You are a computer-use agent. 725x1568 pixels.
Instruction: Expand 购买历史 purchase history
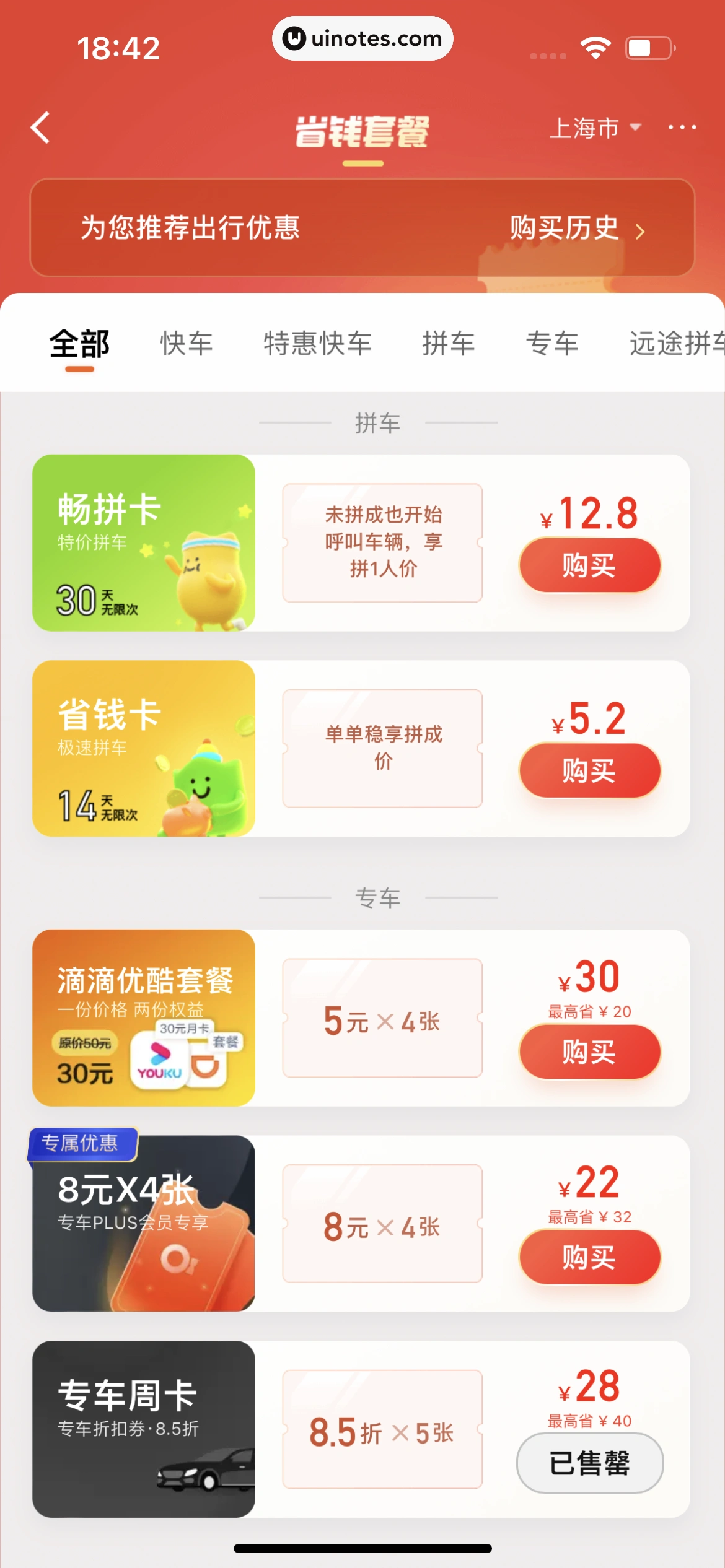coord(563,229)
